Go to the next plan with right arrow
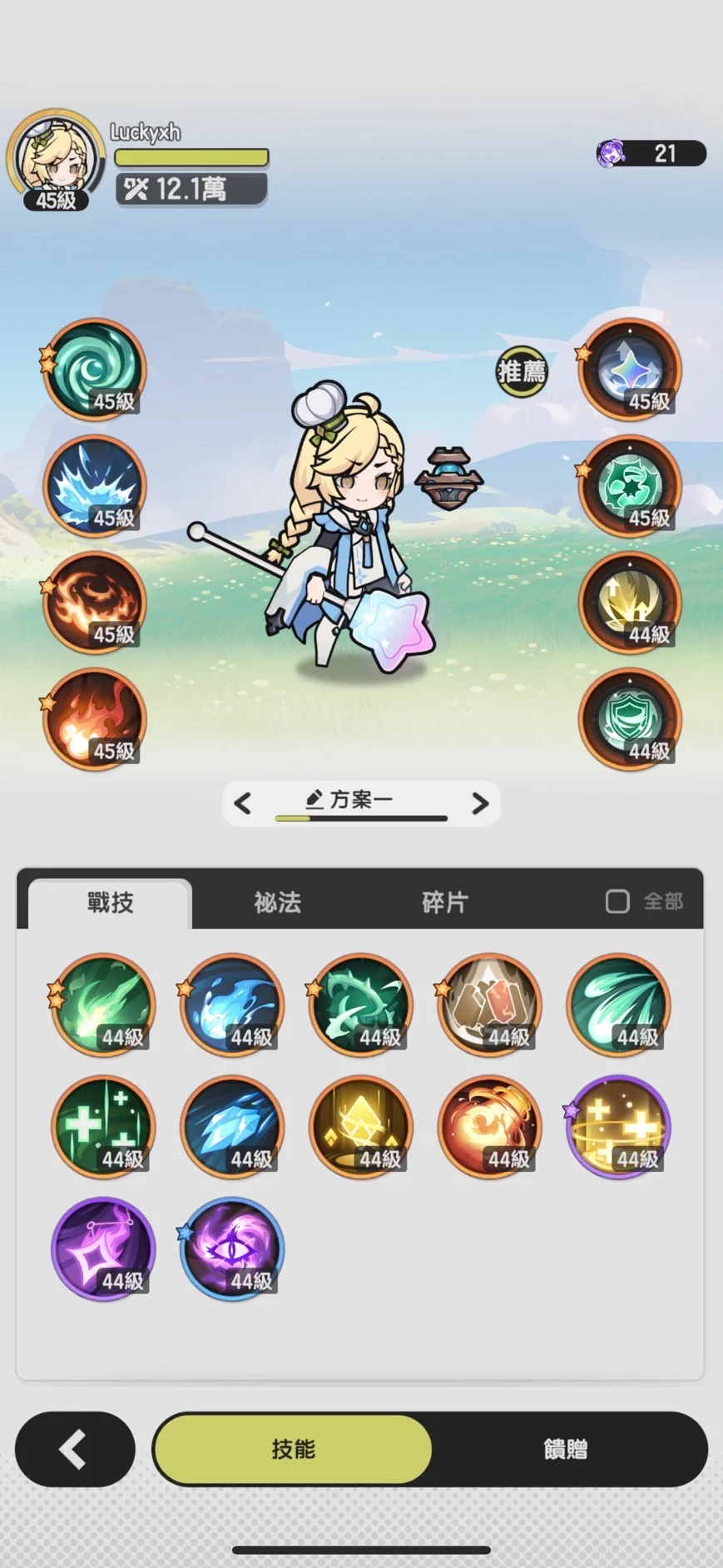 coord(480,803)
